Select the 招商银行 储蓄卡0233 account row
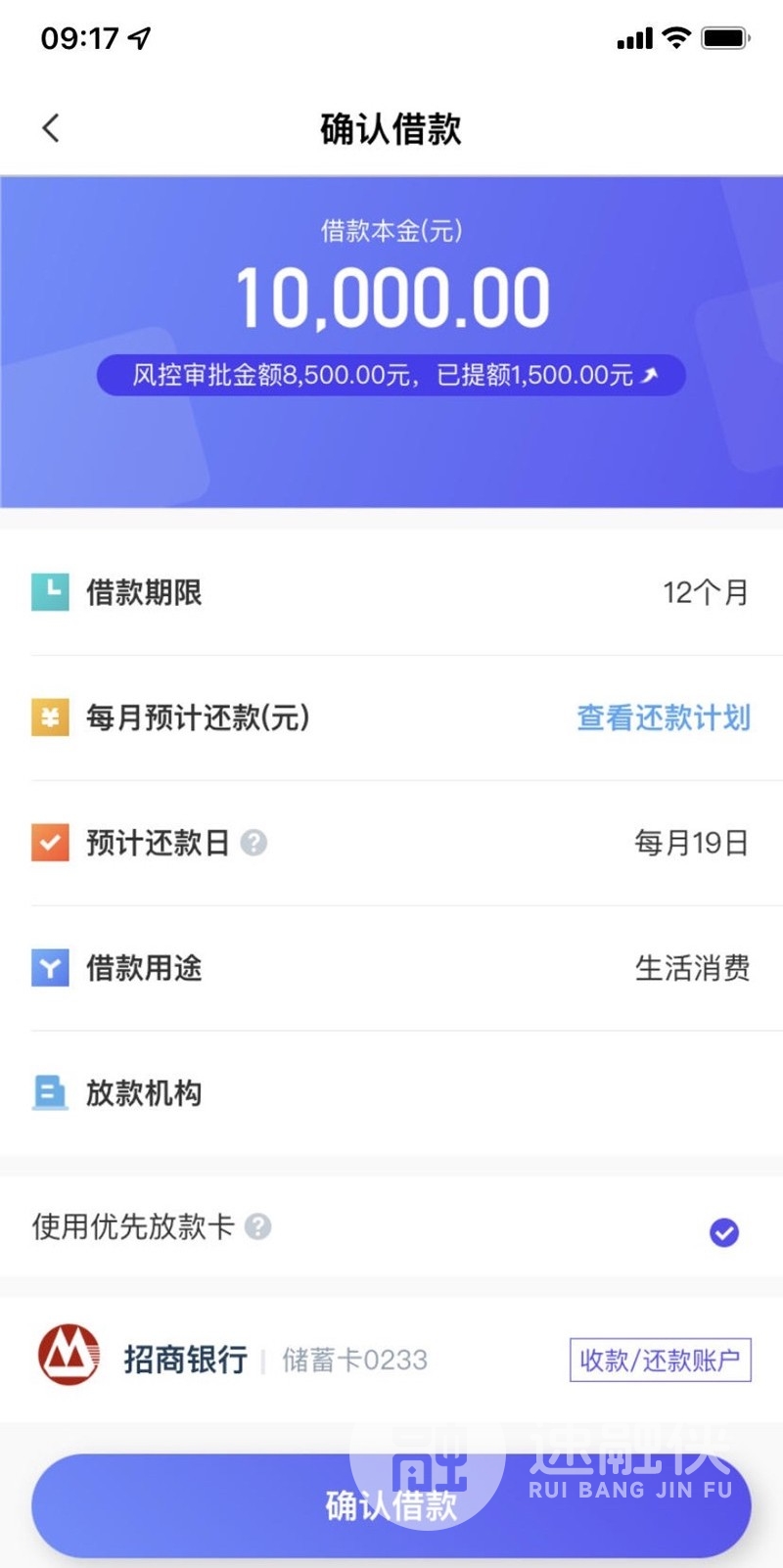 (391, 1360)
